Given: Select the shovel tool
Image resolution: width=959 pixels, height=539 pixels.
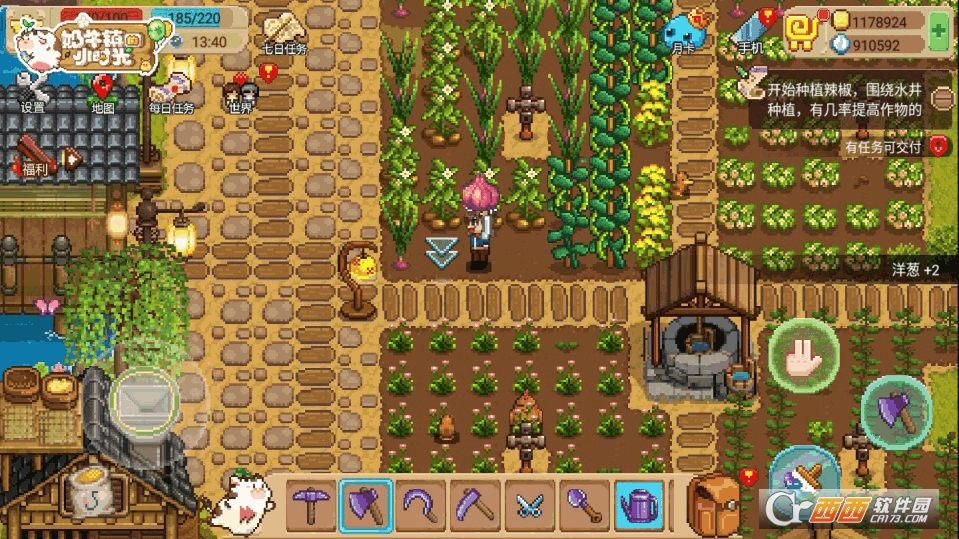Looking at the screenshot, I should [585, 503].
